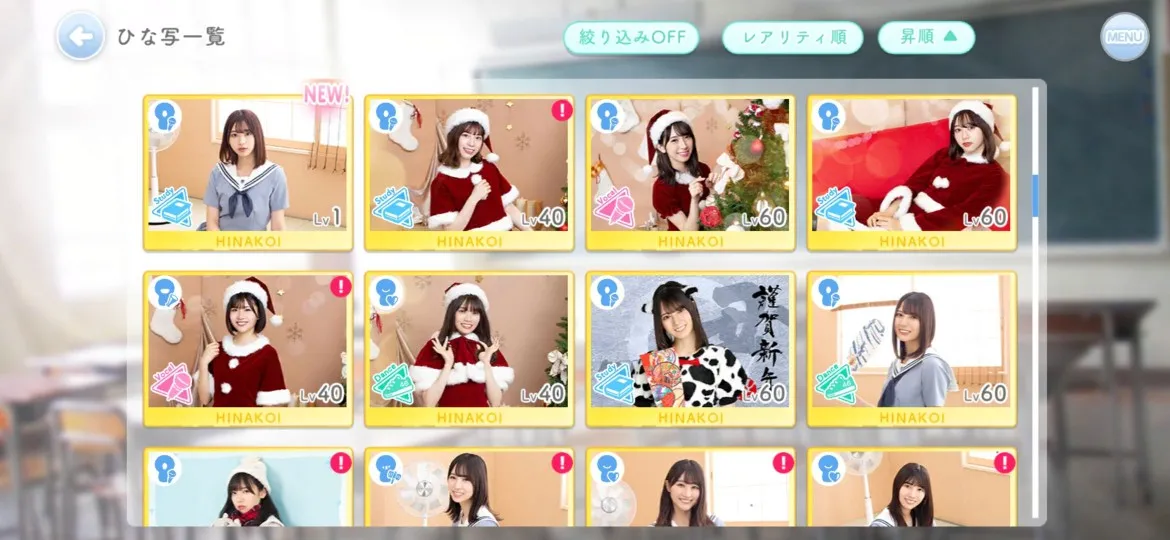Screen dimensions: 1170x540
Task: Open the round MENU button
Action: click(1124, 37)
